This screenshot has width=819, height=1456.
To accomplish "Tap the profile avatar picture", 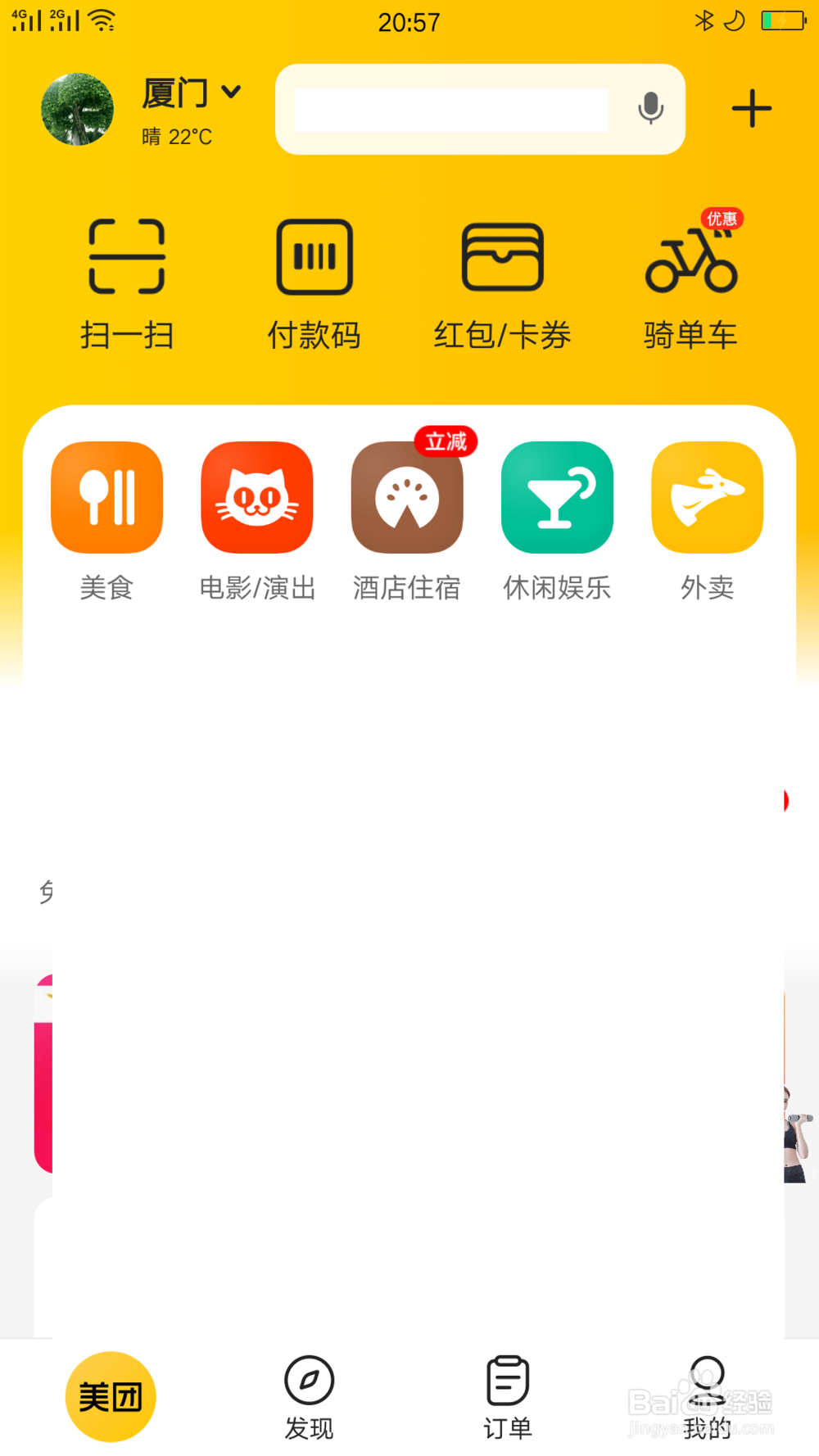I will [77, 109].
